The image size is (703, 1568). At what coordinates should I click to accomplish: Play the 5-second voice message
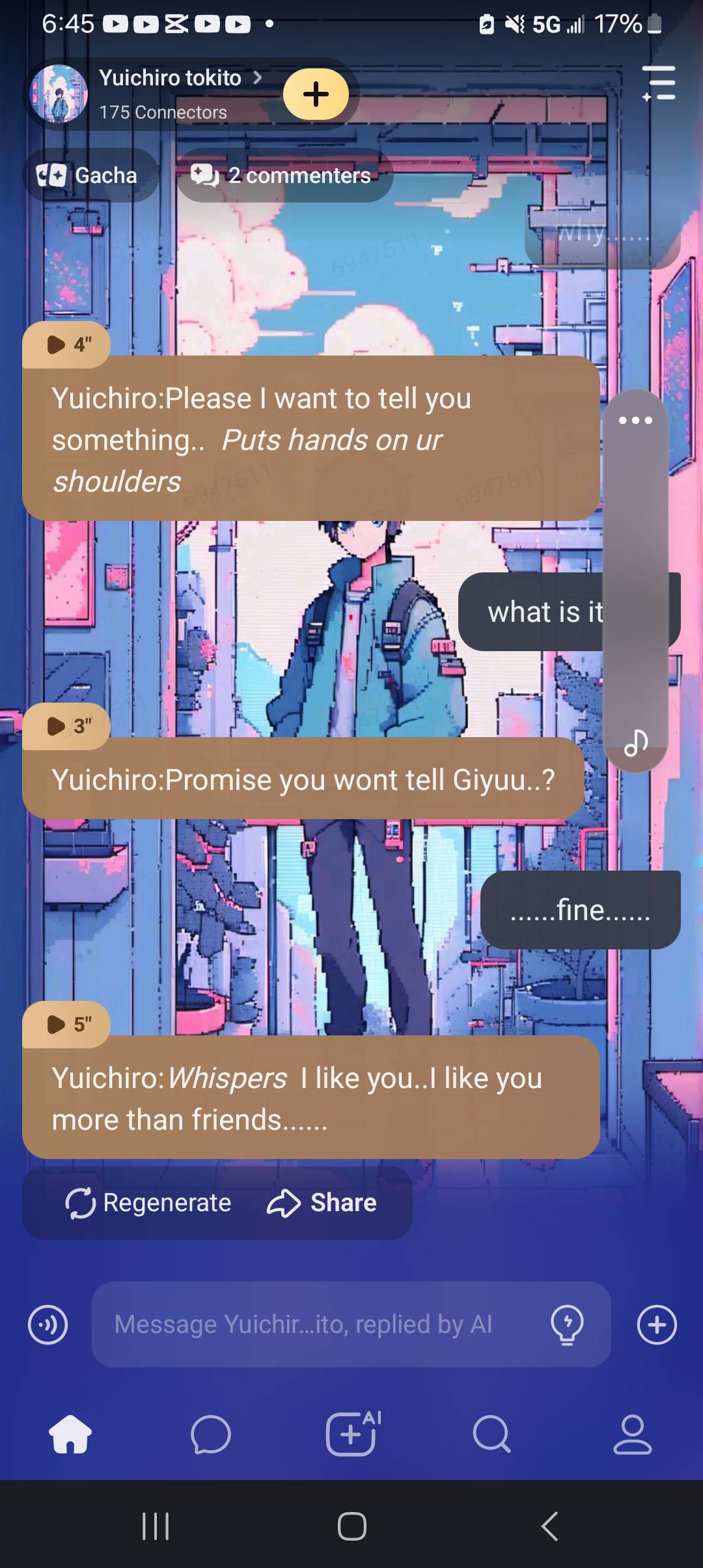[x=66, y=1024]
